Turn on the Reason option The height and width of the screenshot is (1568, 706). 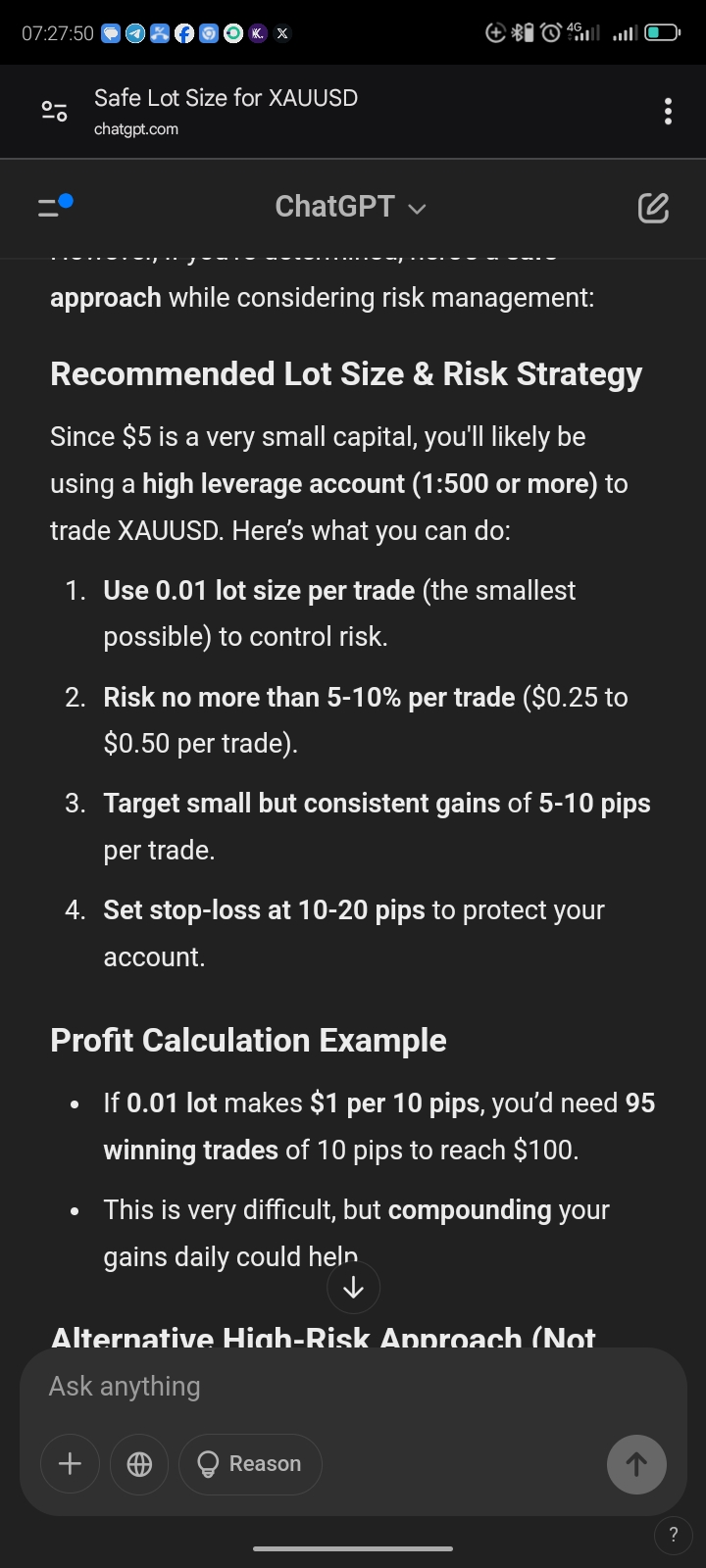tap(250, 1463)
